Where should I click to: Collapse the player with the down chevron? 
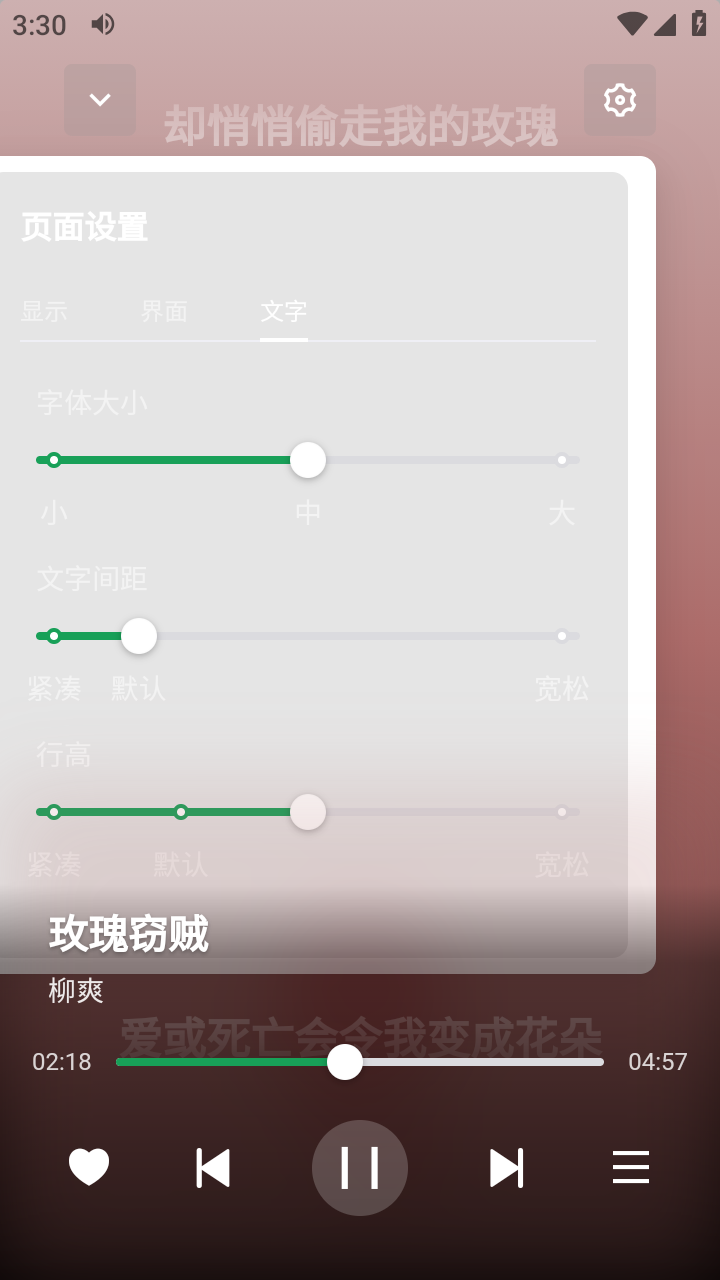coord(100,100)
